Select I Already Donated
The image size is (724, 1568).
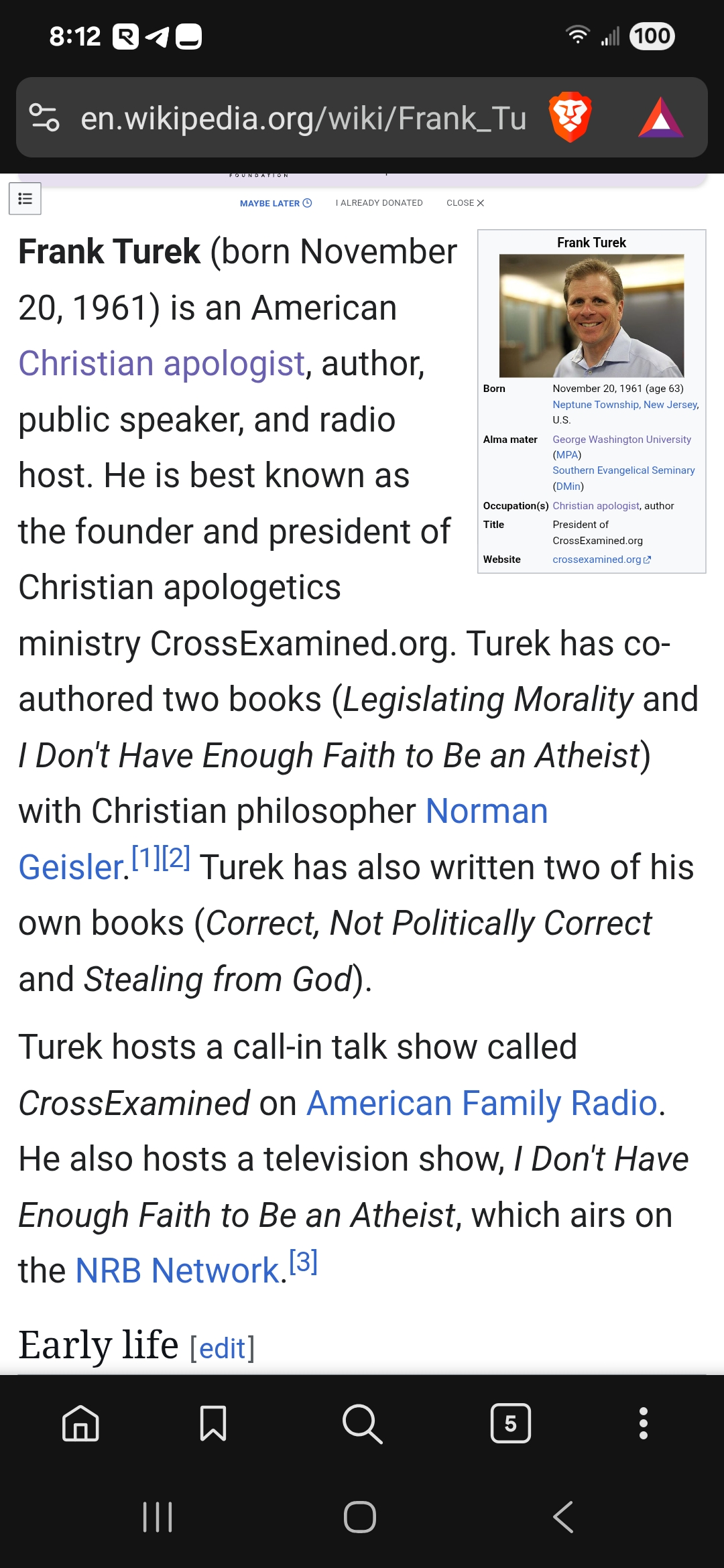point(379,203)
